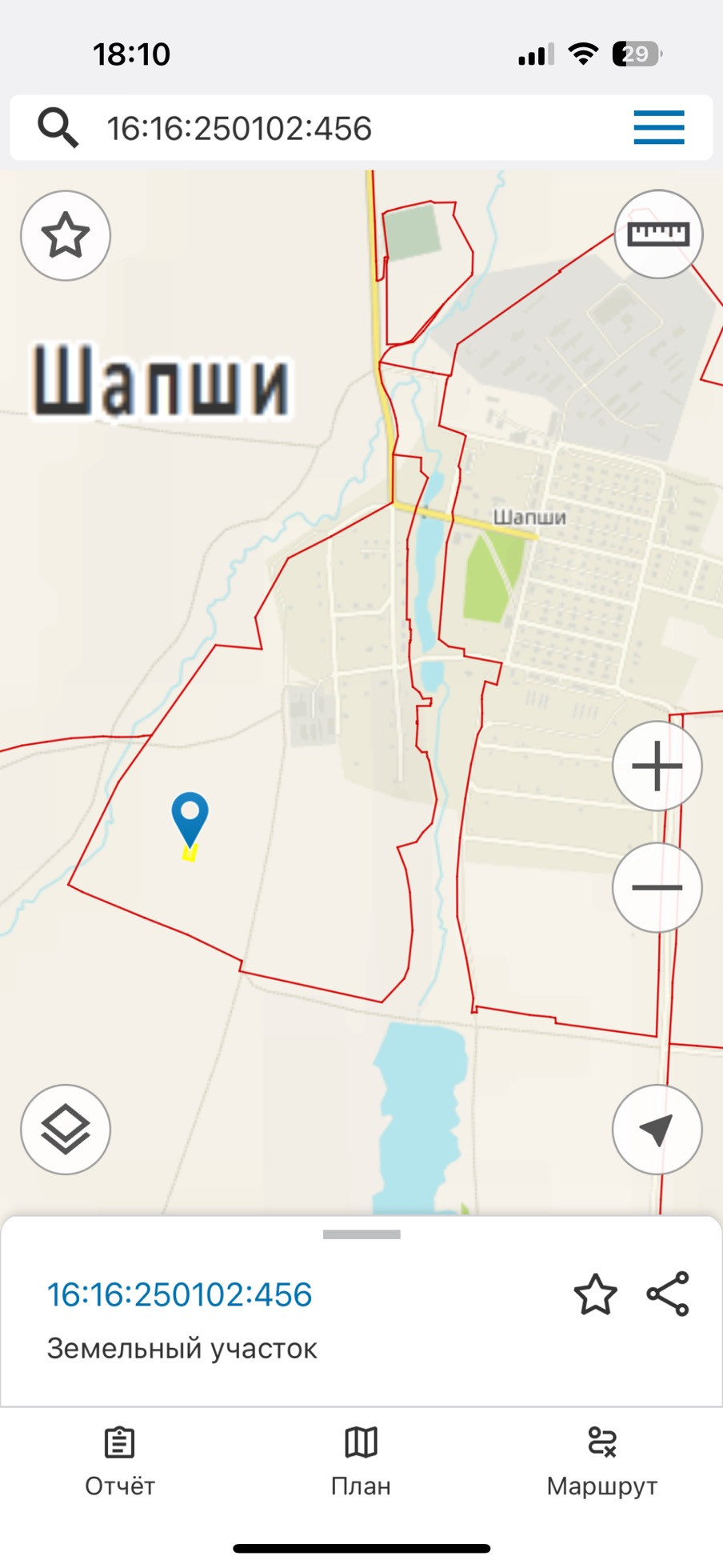Center map on my location
Viewport: 723px width, 1568px height.
coord(657,1129)
